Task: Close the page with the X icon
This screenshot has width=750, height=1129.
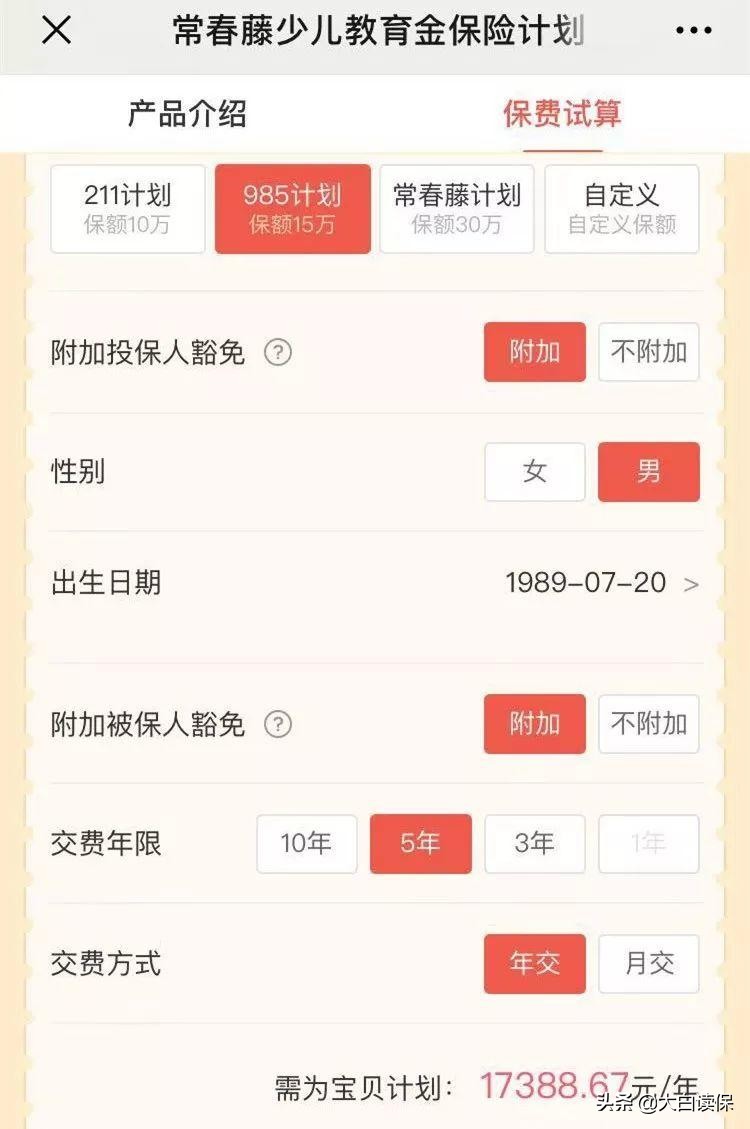Action: coord(57,31)
